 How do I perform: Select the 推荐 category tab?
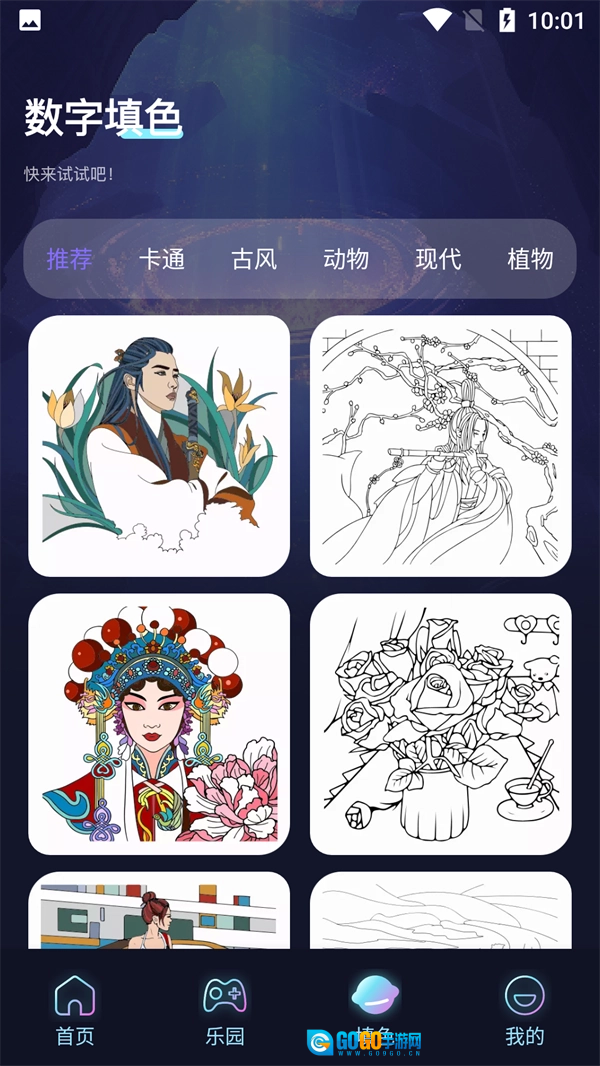pyautogui.click(x=69, y=259)
